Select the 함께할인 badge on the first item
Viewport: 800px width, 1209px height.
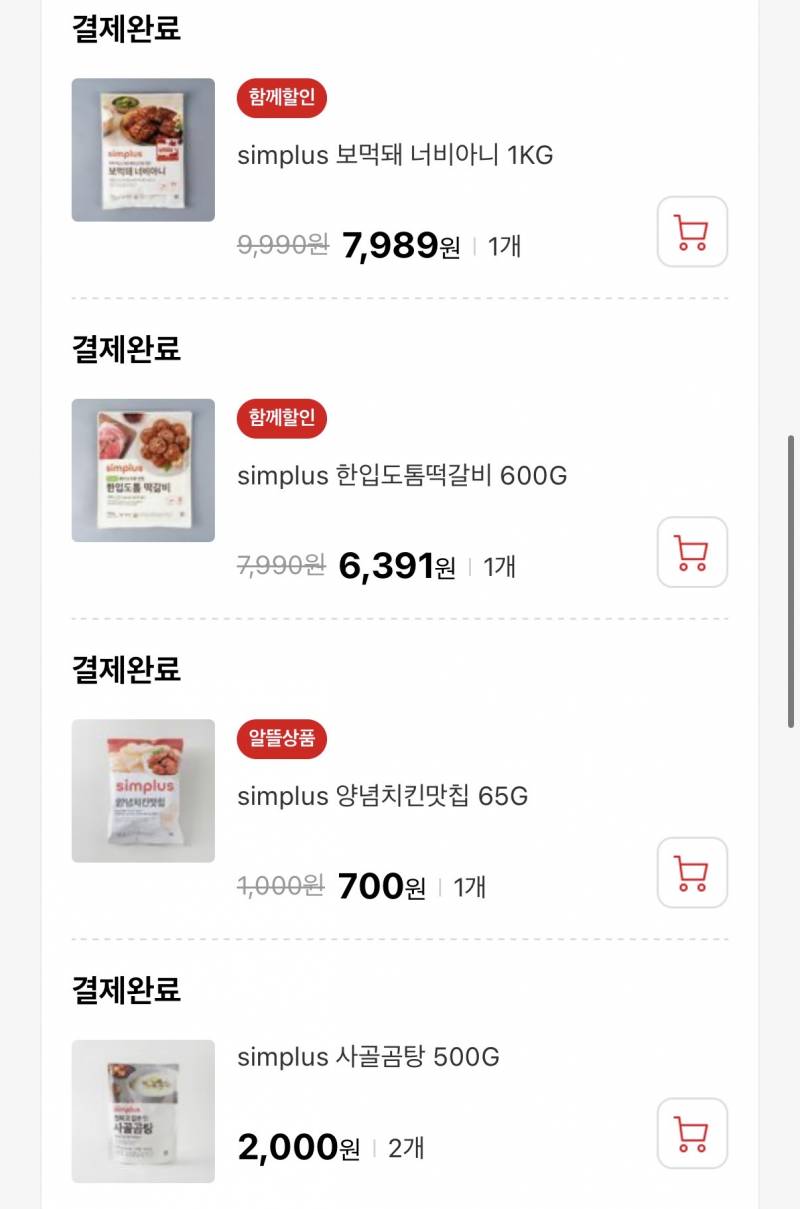tap(281, 98)
